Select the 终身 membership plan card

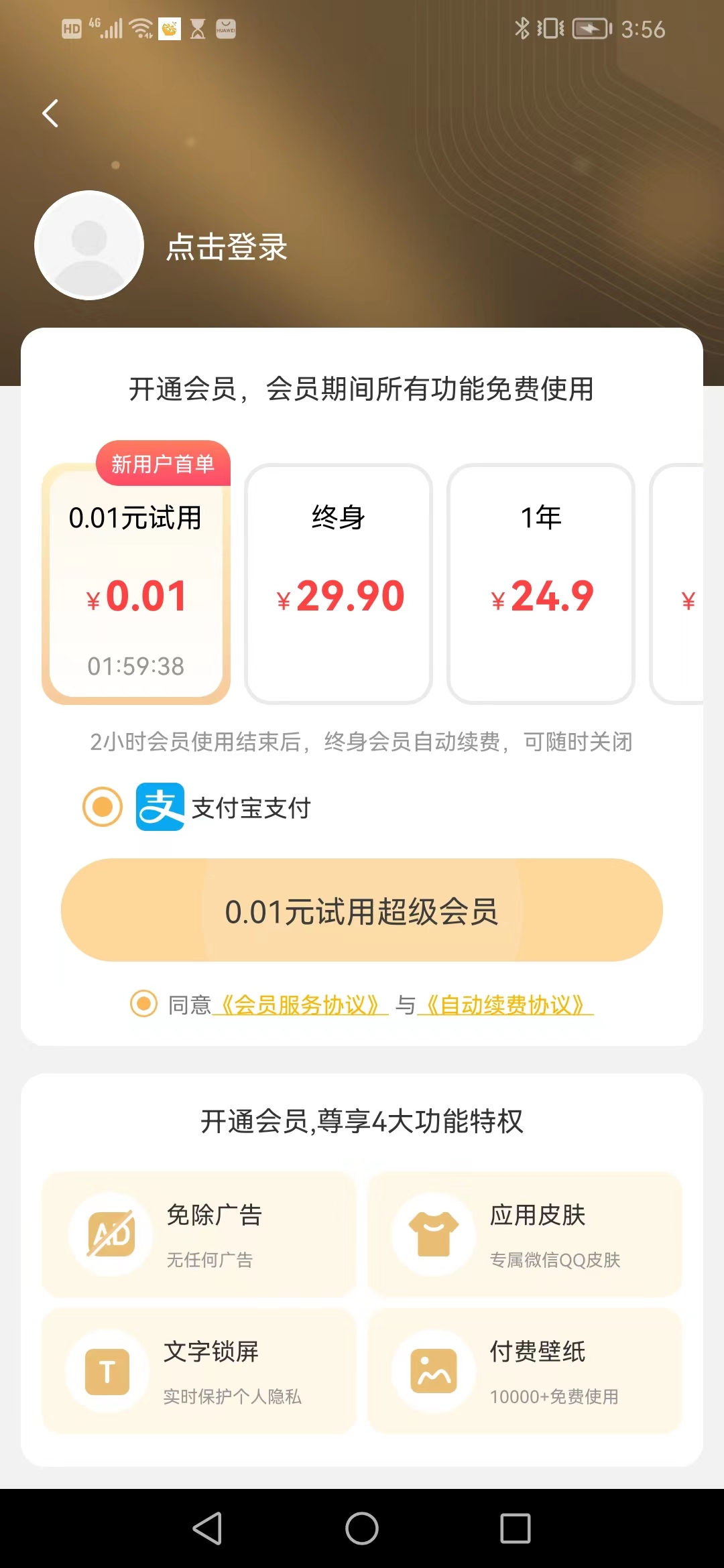tap(339, 582)
